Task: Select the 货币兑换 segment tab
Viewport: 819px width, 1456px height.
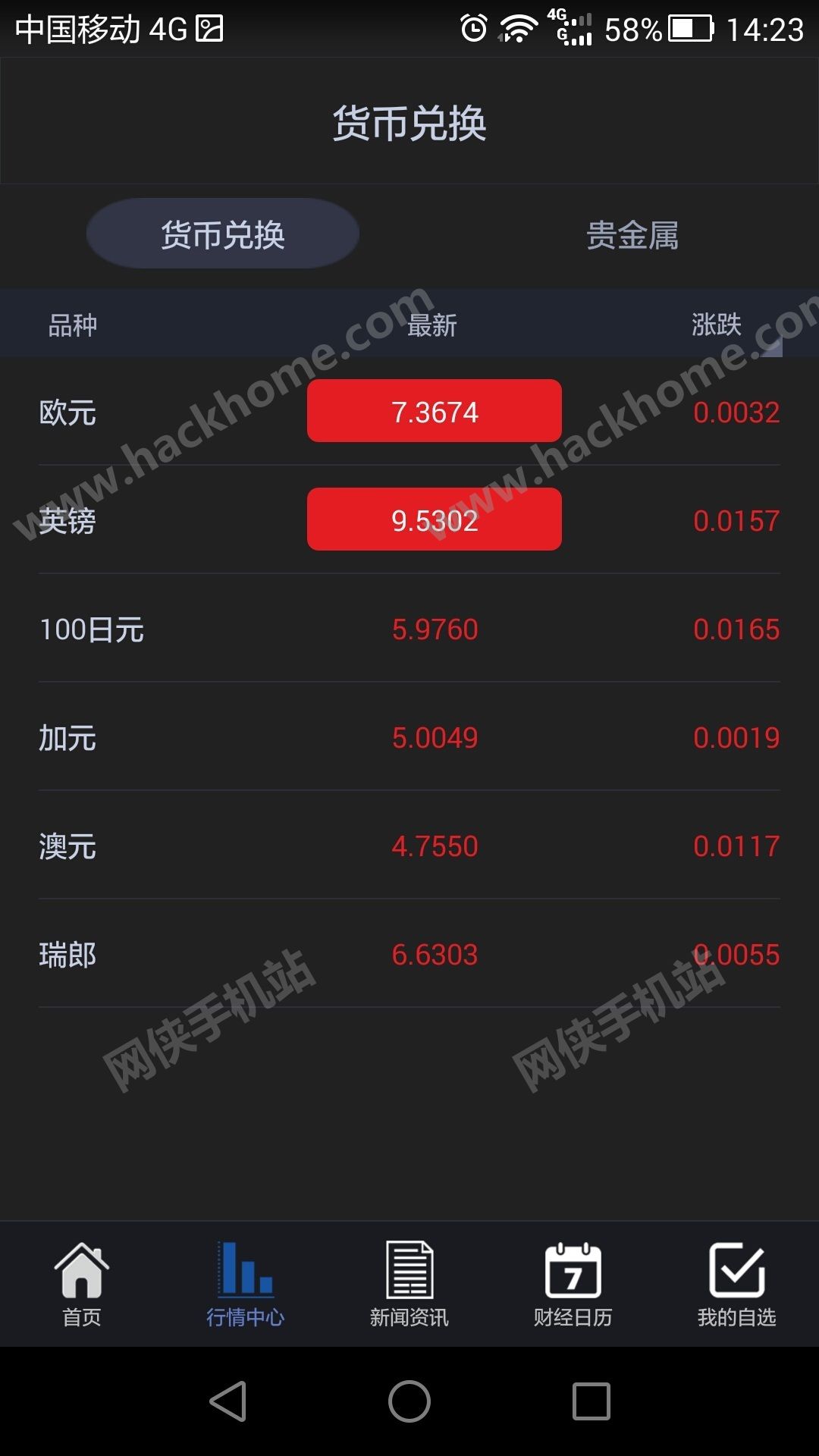Action: pos(223,234)
